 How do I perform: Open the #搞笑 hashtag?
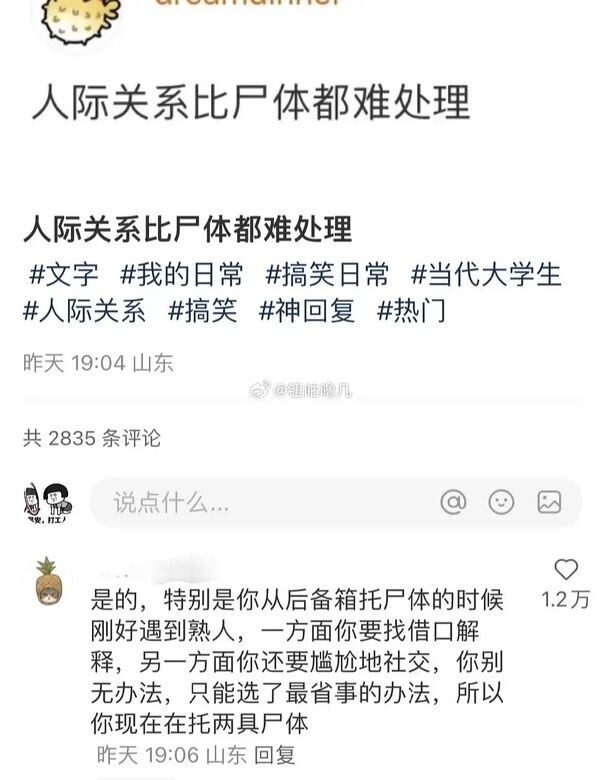202,311
